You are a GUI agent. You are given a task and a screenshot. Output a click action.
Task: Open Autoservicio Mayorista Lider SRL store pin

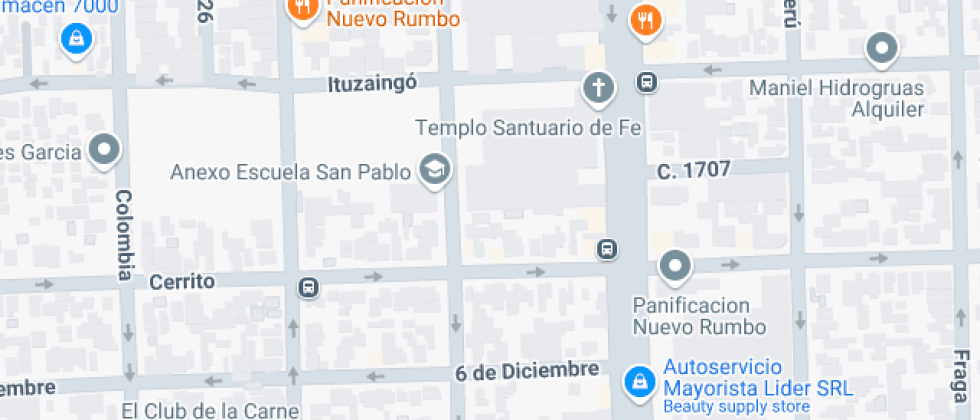point(636,381)
